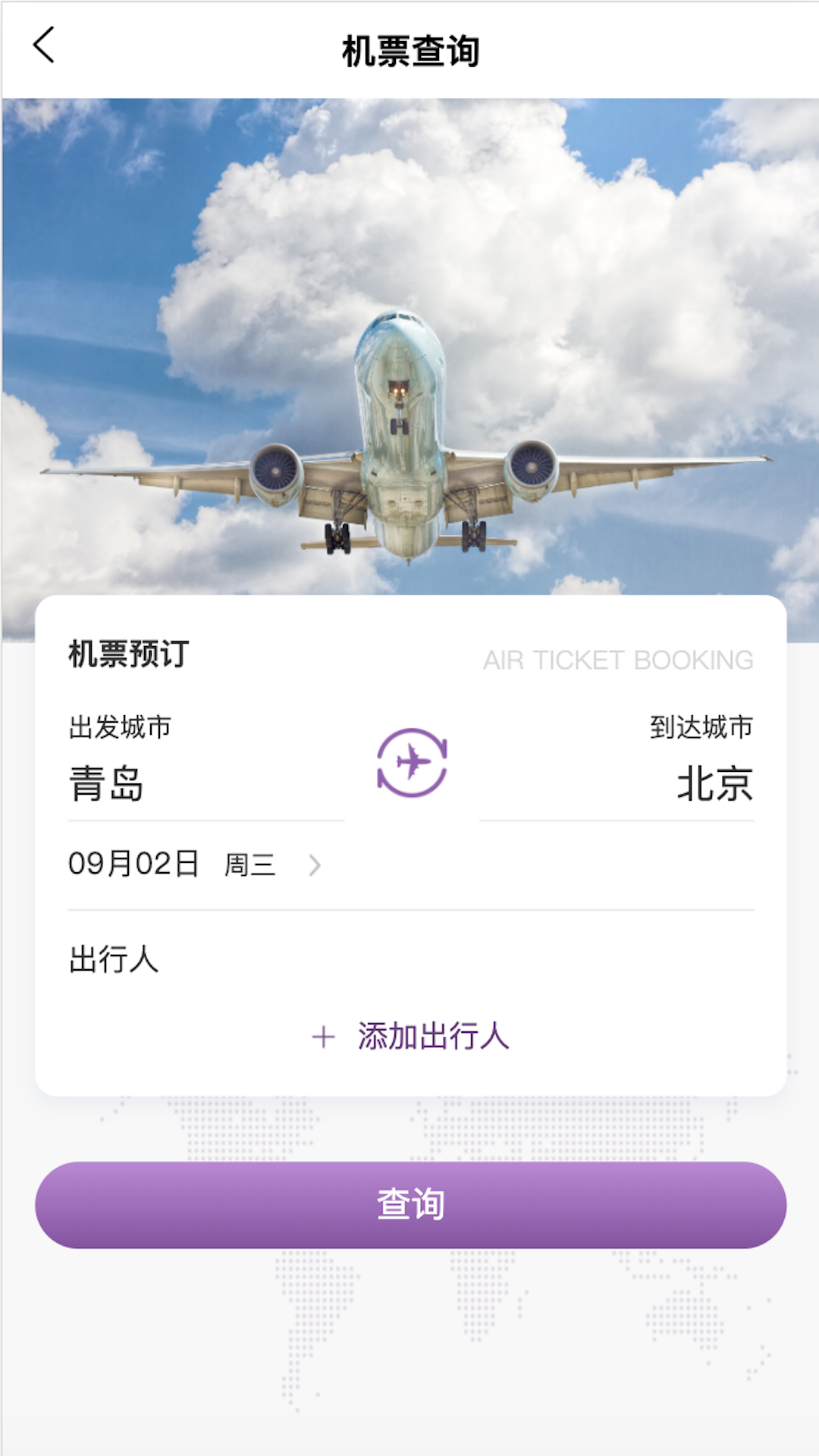Change departure city 青岛
Screen dimensions: 819x1456
coord(106,783)
